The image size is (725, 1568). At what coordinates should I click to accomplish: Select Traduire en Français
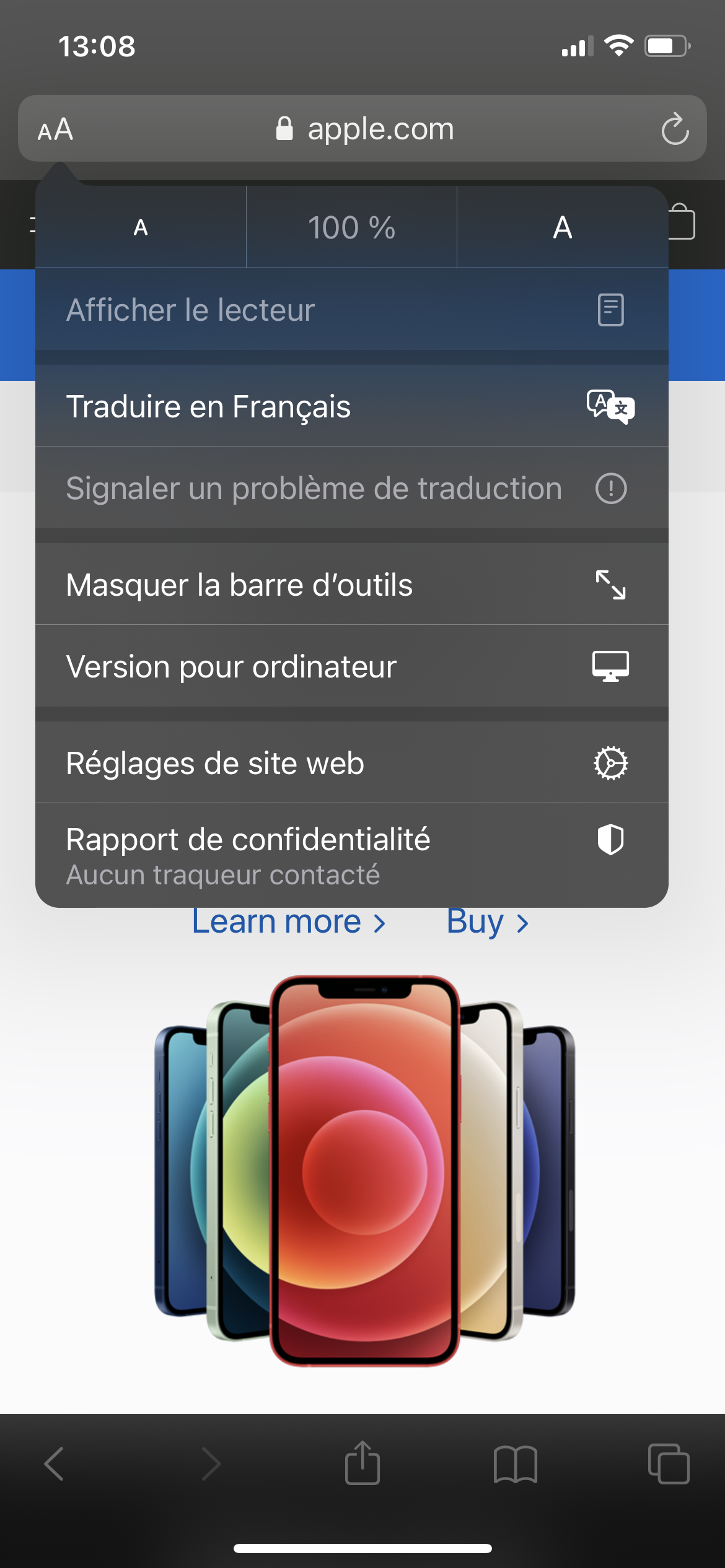pos(351,406)
